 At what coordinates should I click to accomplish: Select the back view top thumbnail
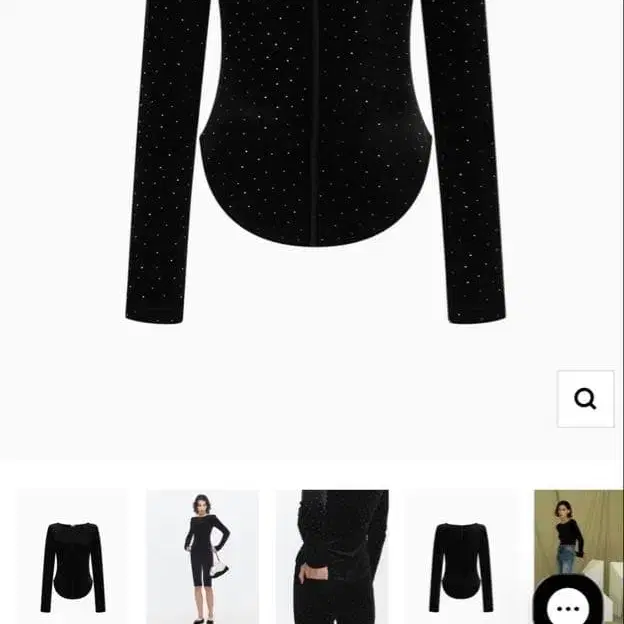point(461,556)
